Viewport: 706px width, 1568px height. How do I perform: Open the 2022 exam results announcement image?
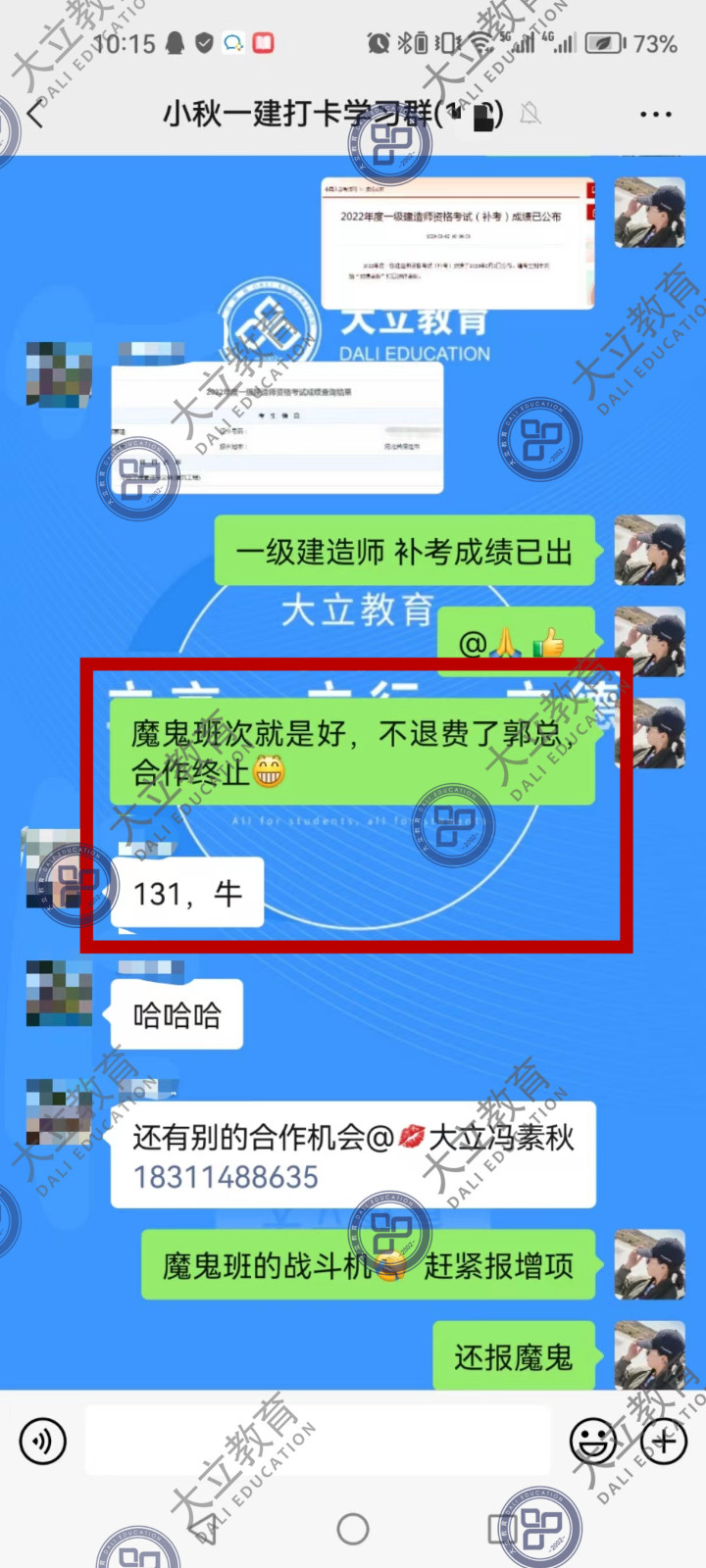(x=458, y=242)
